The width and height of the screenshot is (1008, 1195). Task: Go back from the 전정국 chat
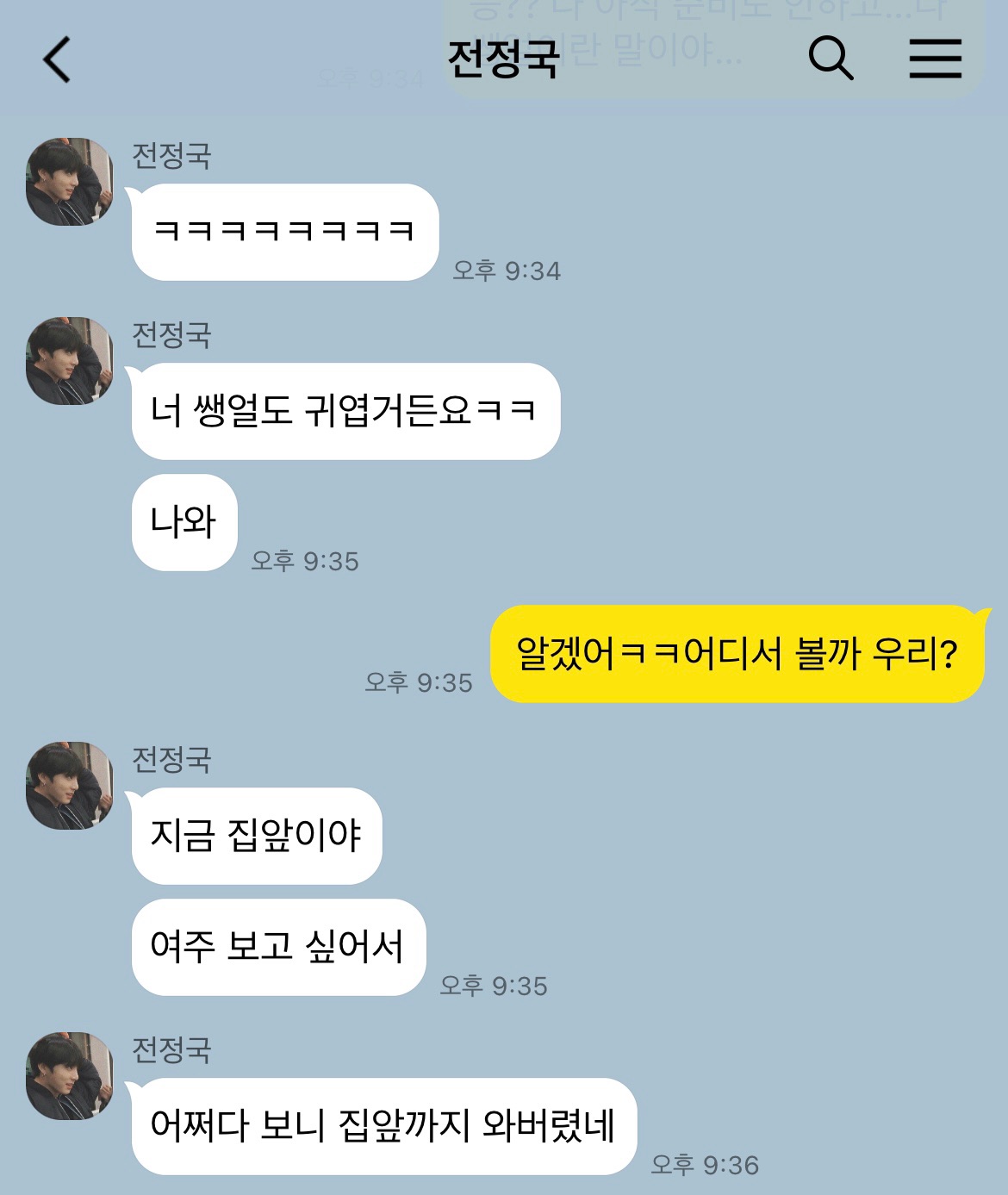[x=57, y=59]
